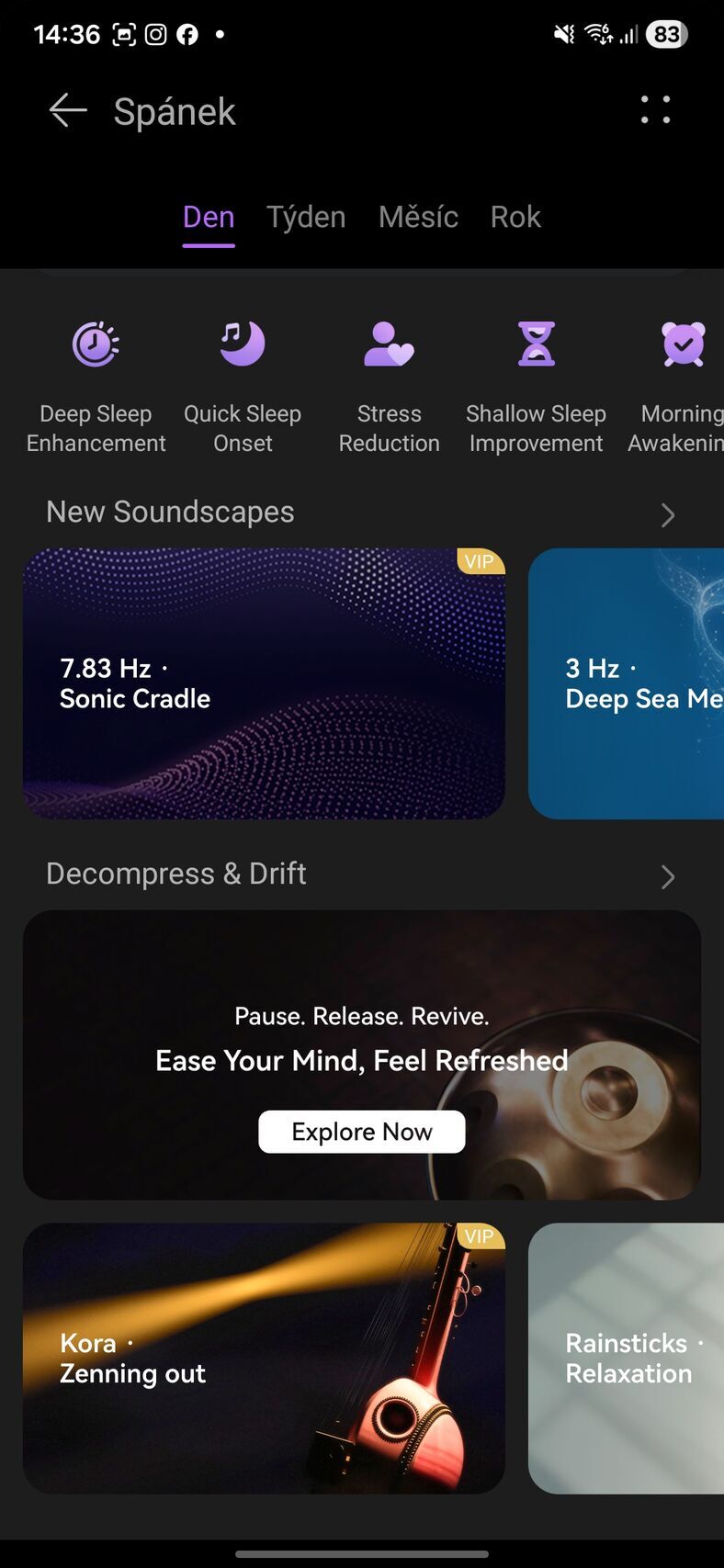Open the four-dot more options menu

point(655,110)
